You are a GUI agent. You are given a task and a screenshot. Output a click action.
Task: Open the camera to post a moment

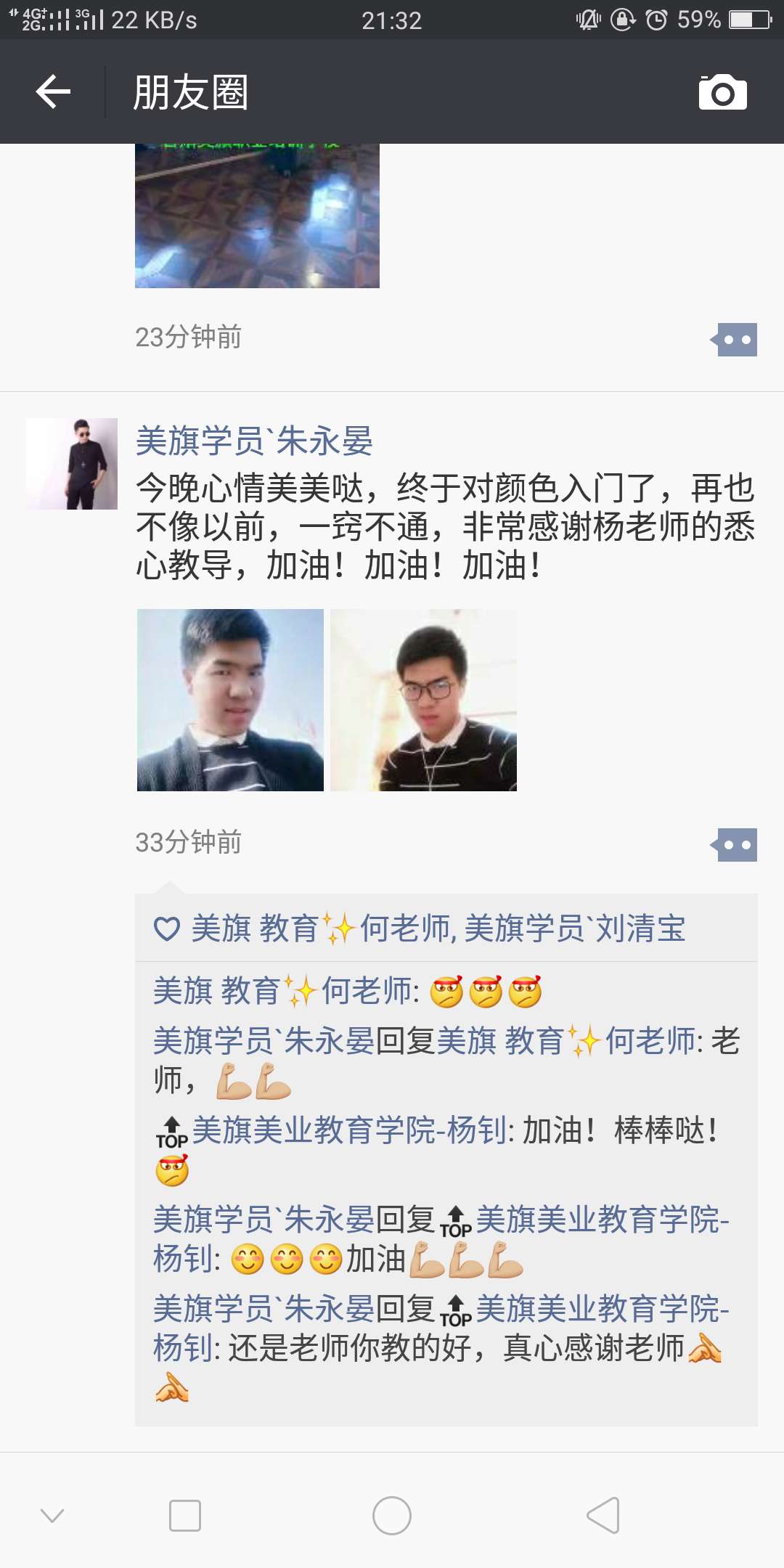click(722, 92)
